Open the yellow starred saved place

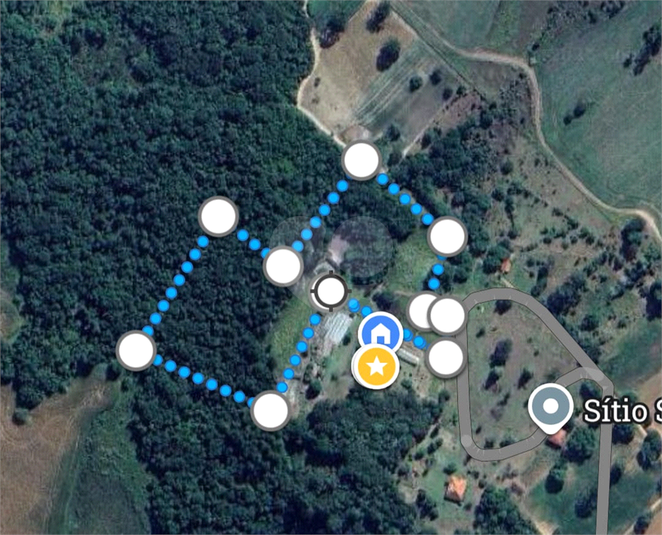(x=376, y=367)
